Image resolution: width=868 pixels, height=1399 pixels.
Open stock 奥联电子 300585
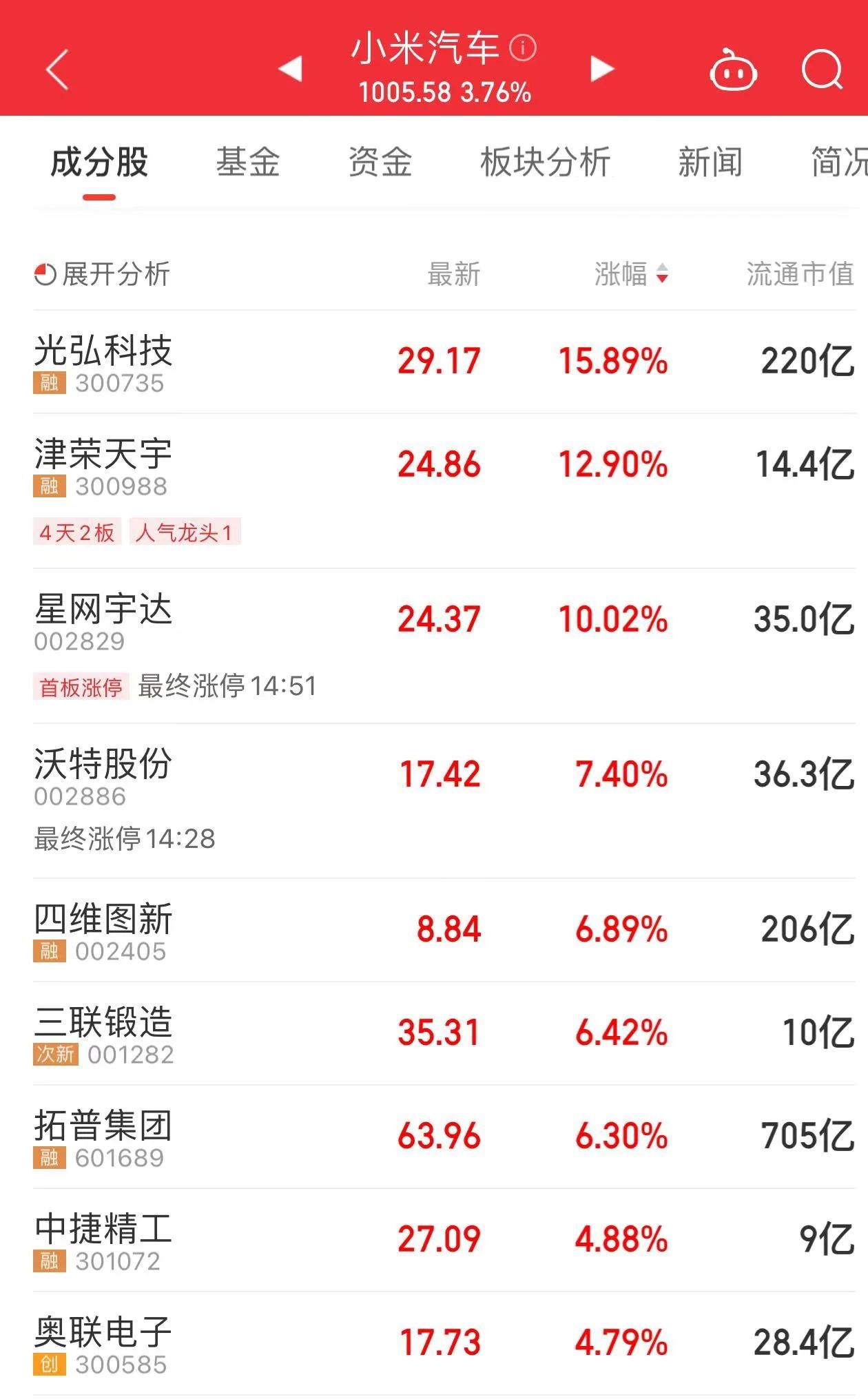[103, 1344]
